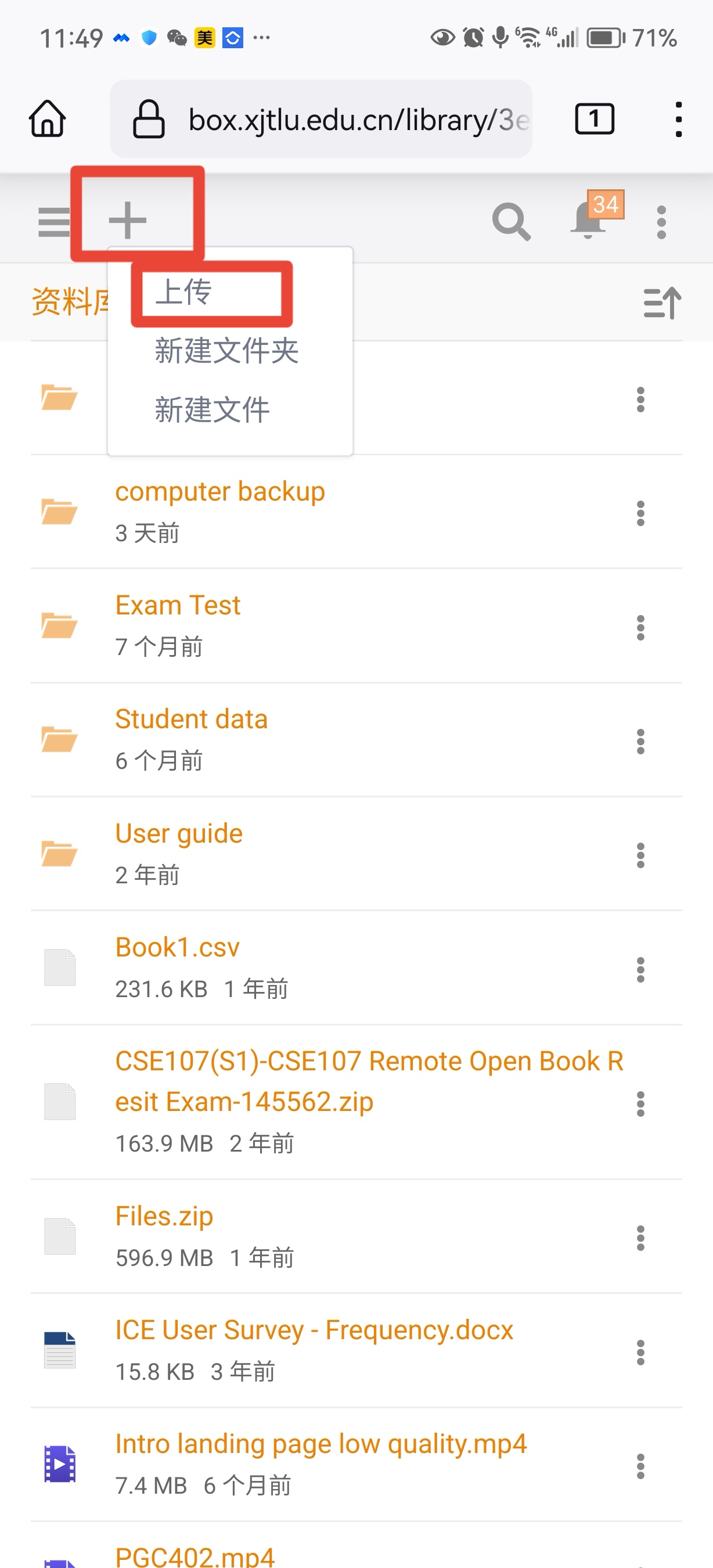Go to the browser home page
The height and width of the screenshot is (1568, 713).
tap(48, 118)
